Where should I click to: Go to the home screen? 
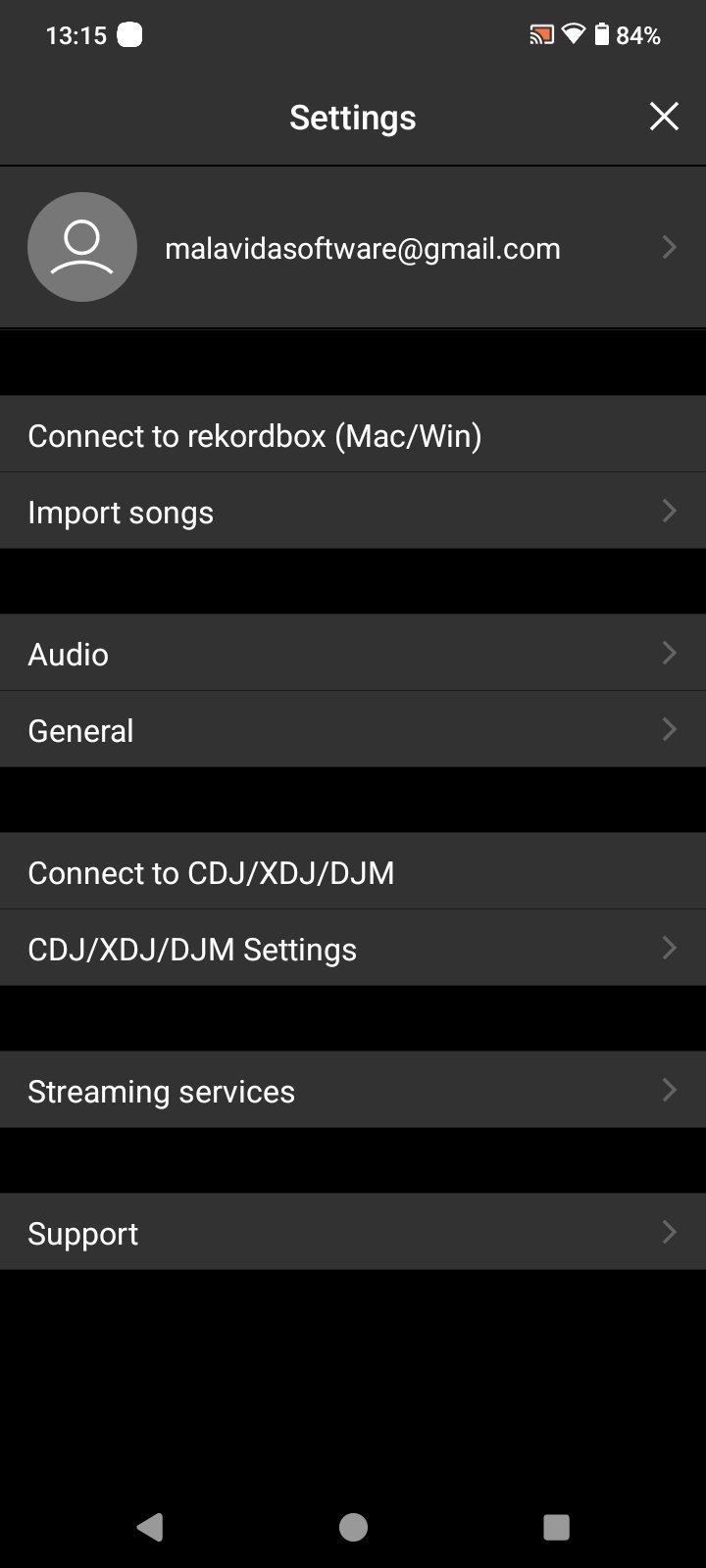point(353,1526)
